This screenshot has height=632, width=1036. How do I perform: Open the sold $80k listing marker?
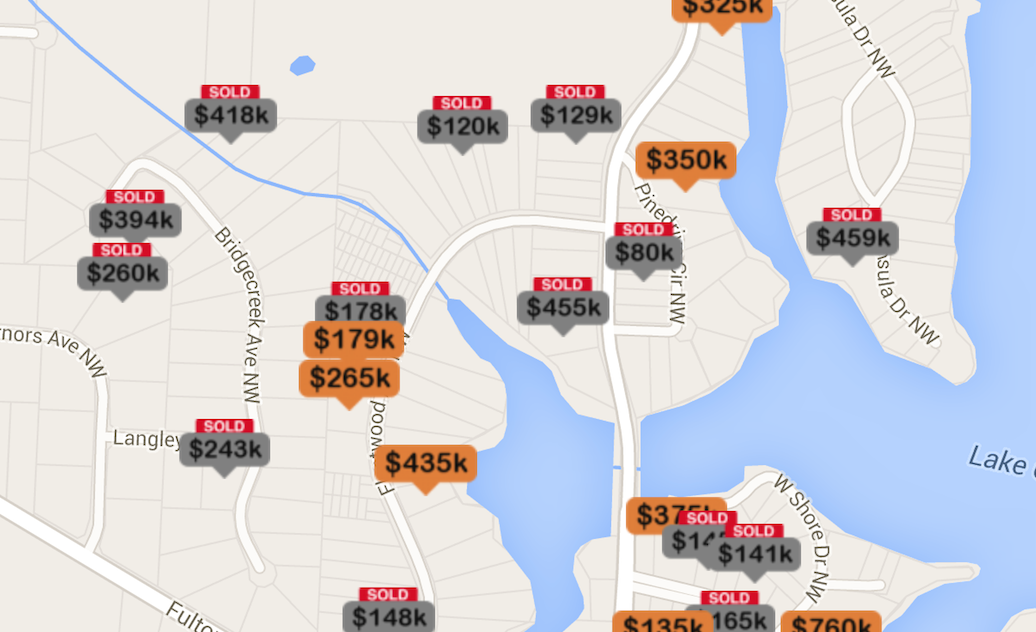[643, 253]
